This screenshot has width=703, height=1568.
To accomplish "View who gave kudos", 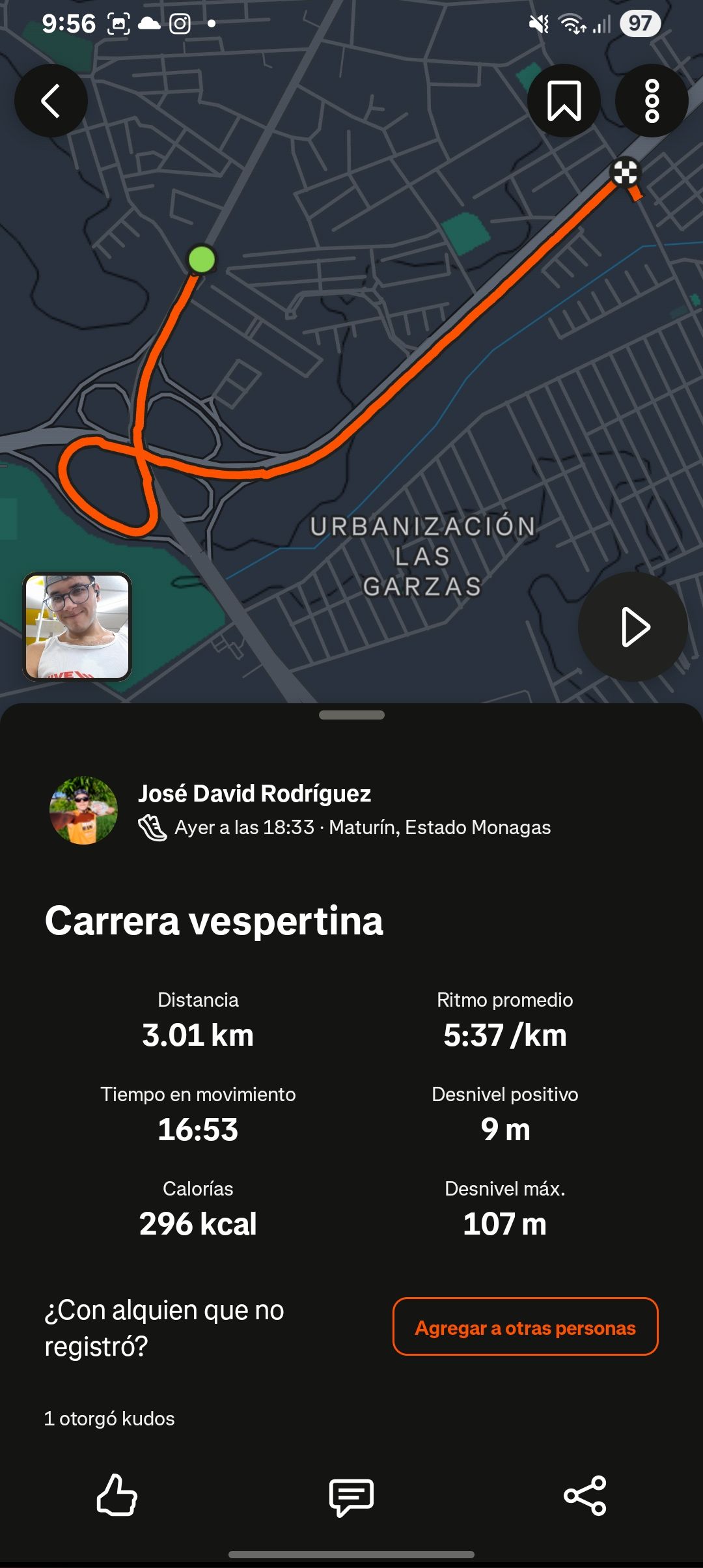I will pos(109,1418).
